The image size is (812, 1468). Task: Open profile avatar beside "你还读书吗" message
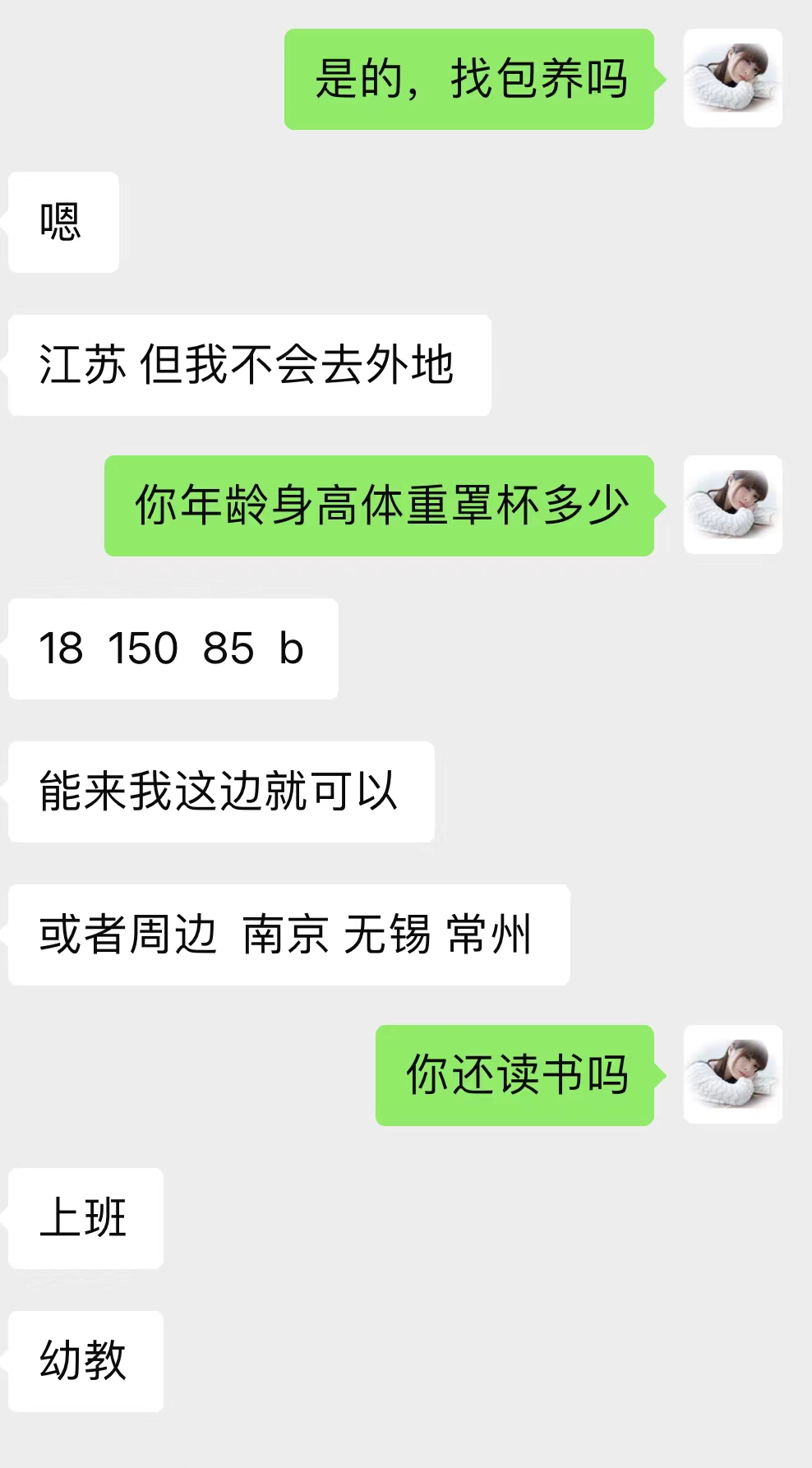tap(732, 1074)
